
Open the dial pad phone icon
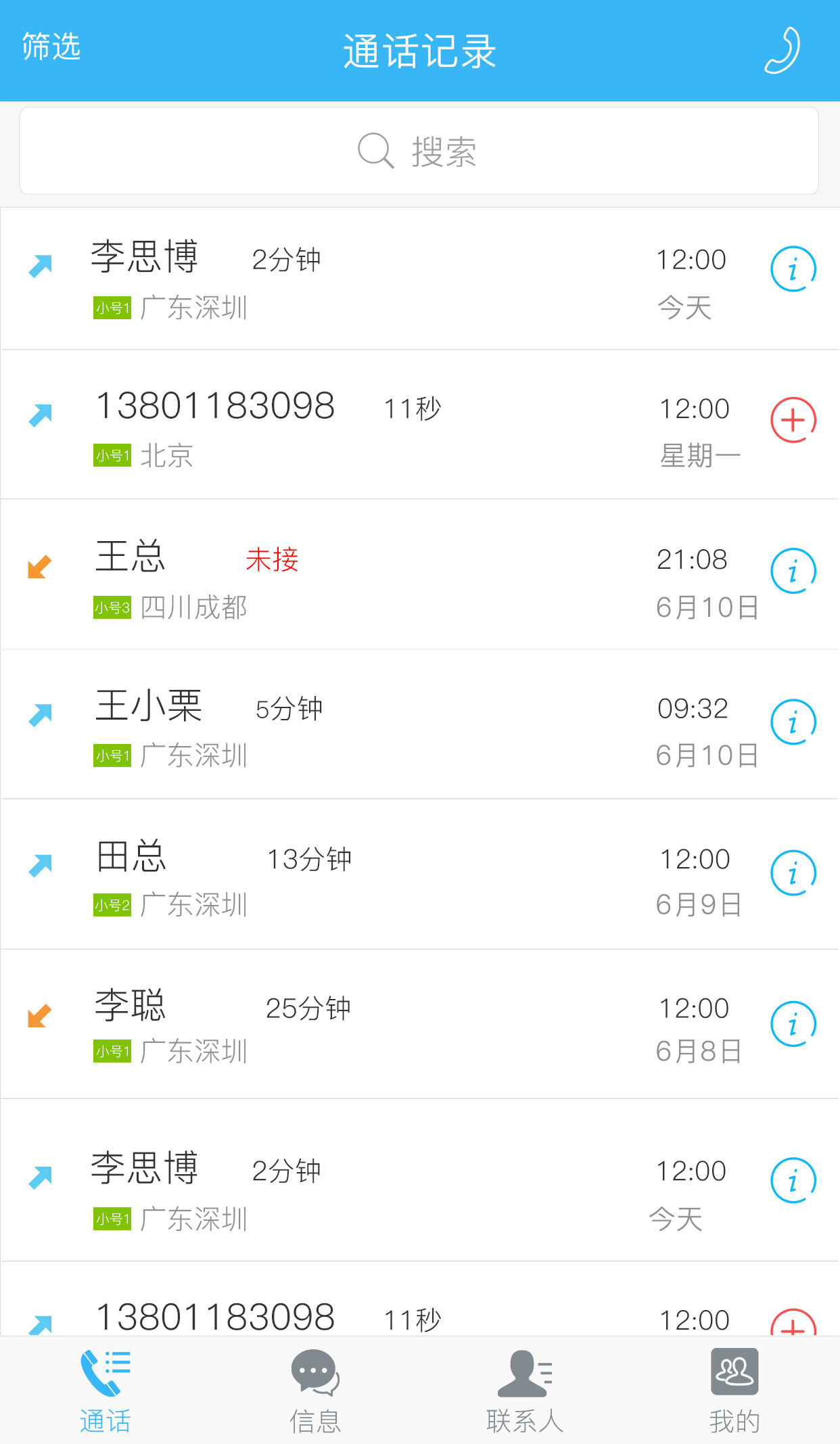[783, 50]
